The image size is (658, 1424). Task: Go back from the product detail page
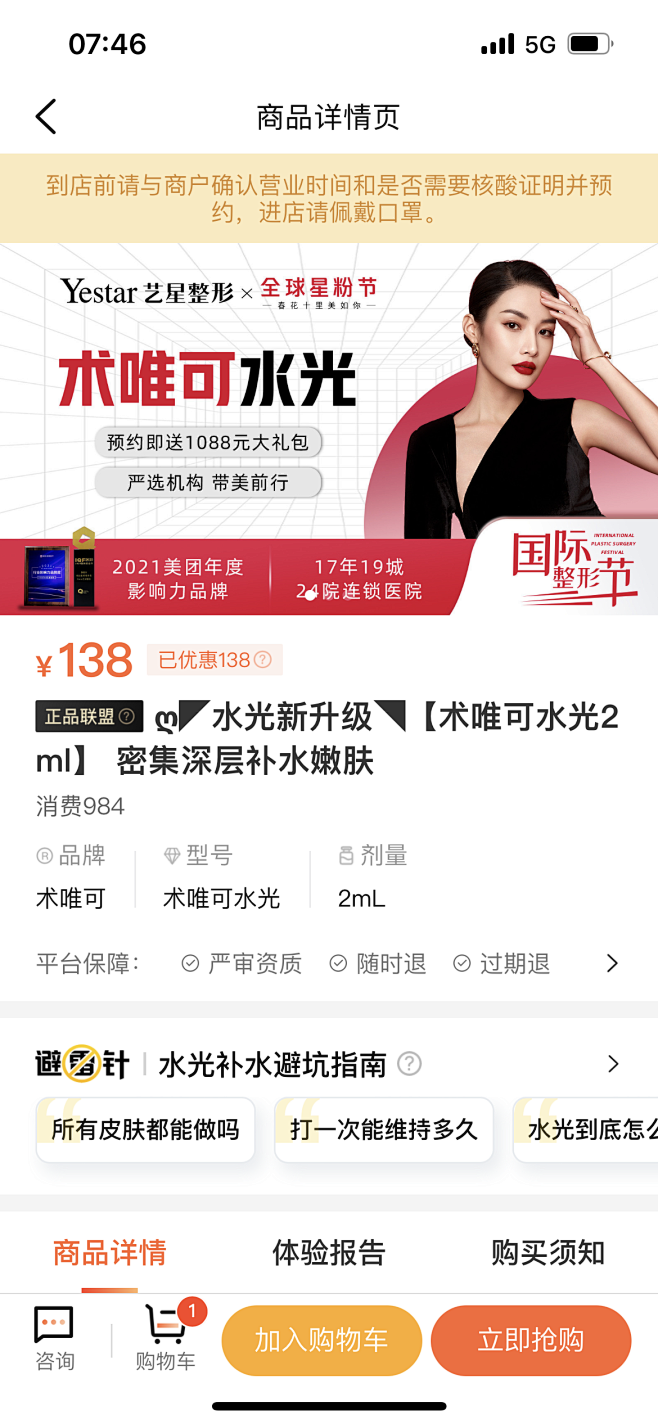pyautogui.click(x=46, y=117)
